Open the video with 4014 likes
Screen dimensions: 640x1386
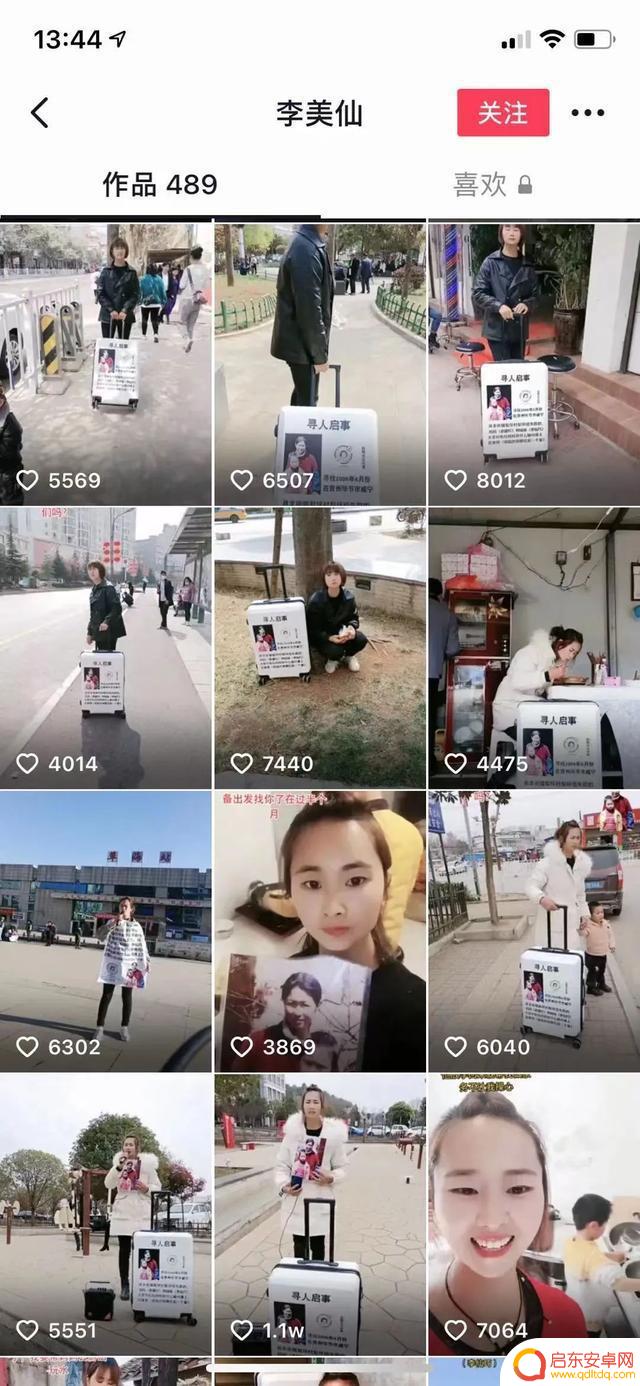tap(106, 648)
